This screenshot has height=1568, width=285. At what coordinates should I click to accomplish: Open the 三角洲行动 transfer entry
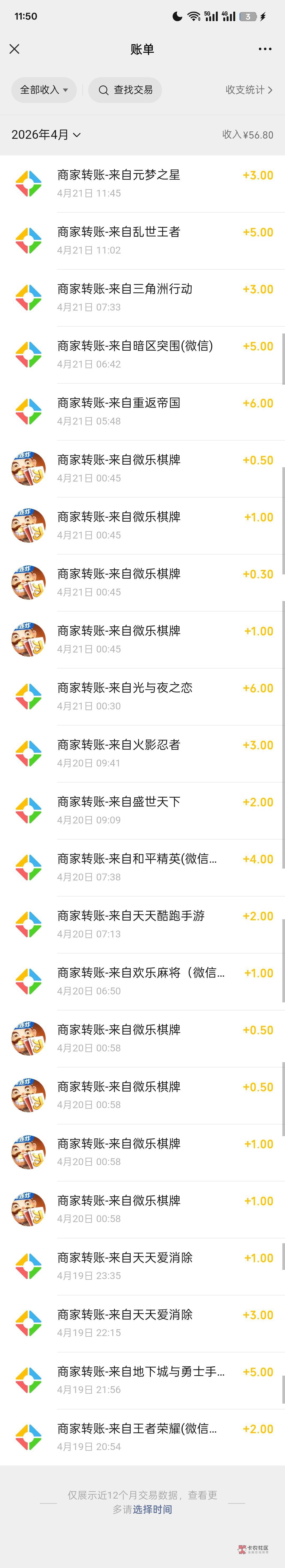[x=142, y=297]
